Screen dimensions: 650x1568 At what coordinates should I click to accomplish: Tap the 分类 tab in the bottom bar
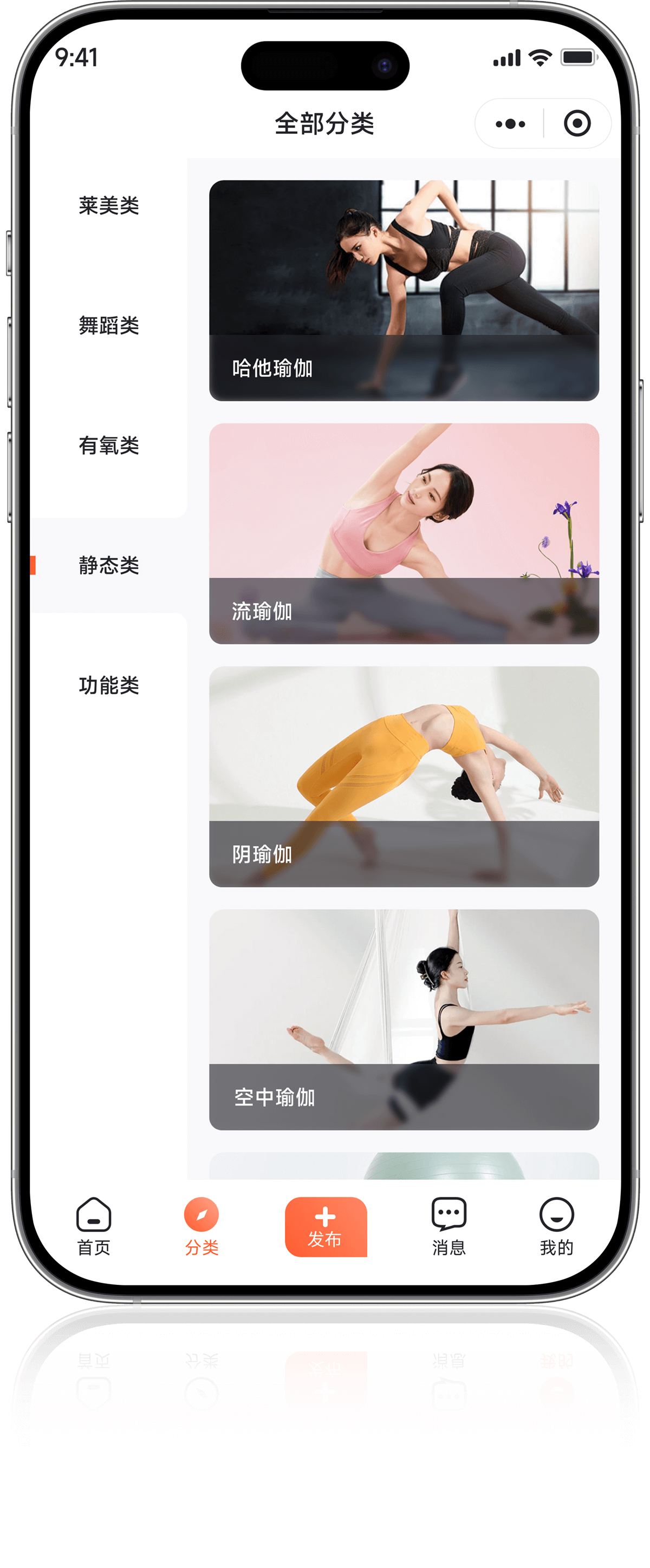point(201,1226)
